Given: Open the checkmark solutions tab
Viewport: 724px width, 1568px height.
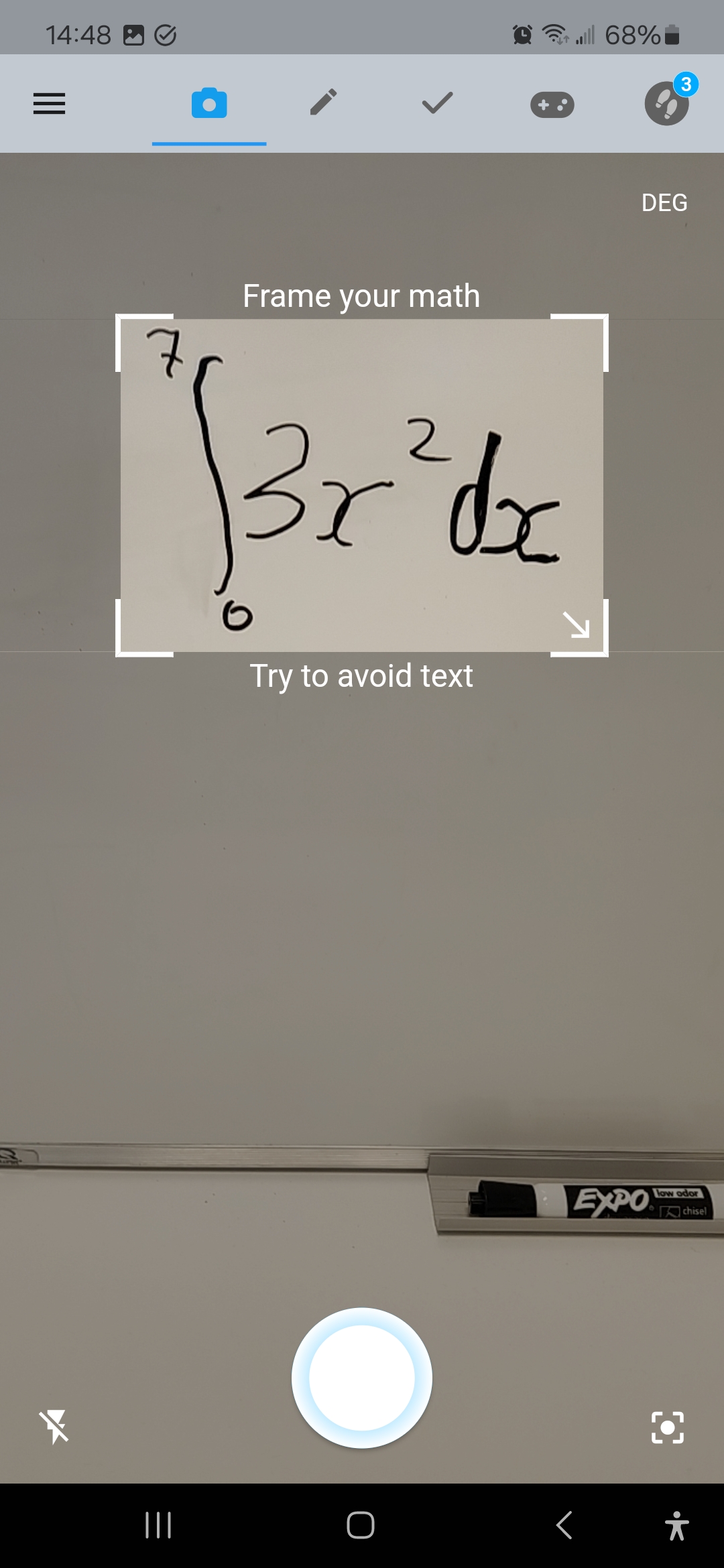Looking at the screenshot, I should (437, 103).
